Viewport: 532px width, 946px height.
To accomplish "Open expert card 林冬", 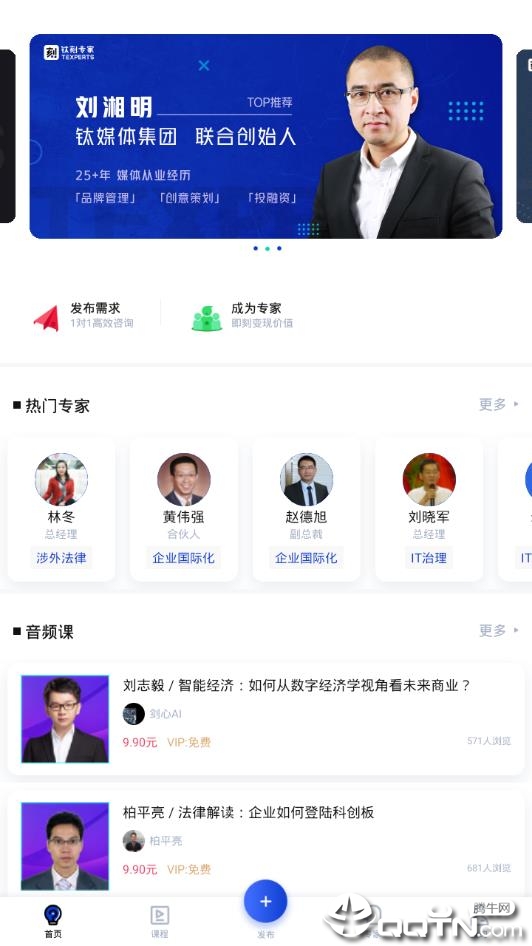I will pos(61,510).
